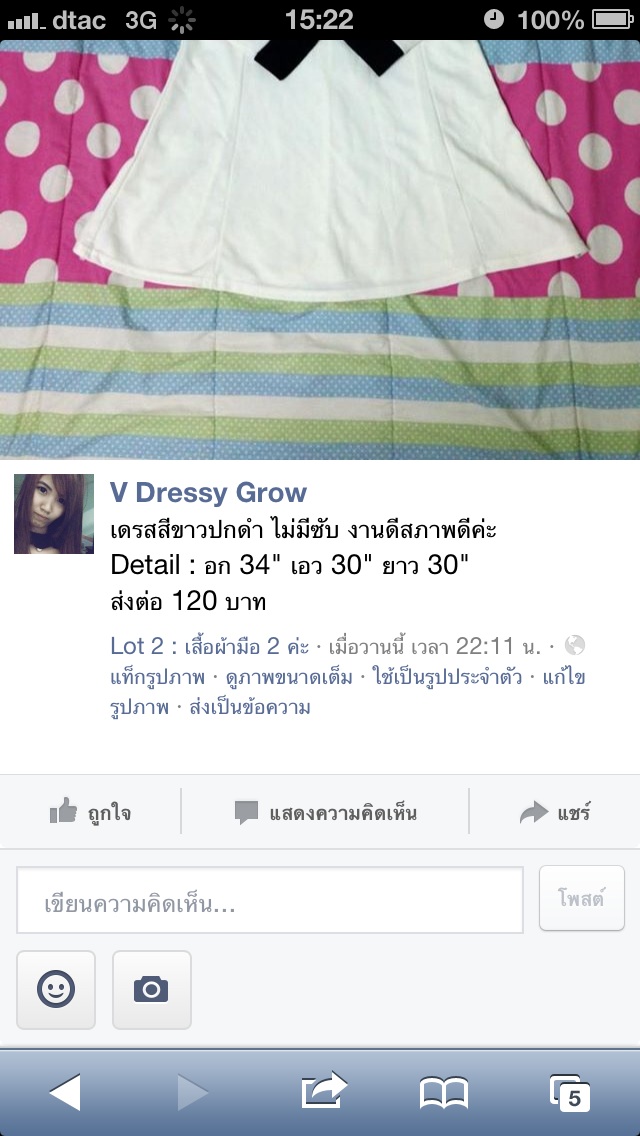Open V Dressy Grow profile link
Image resolution: width=640 pixels, height=1136 pixels.
tap(208, 493)
